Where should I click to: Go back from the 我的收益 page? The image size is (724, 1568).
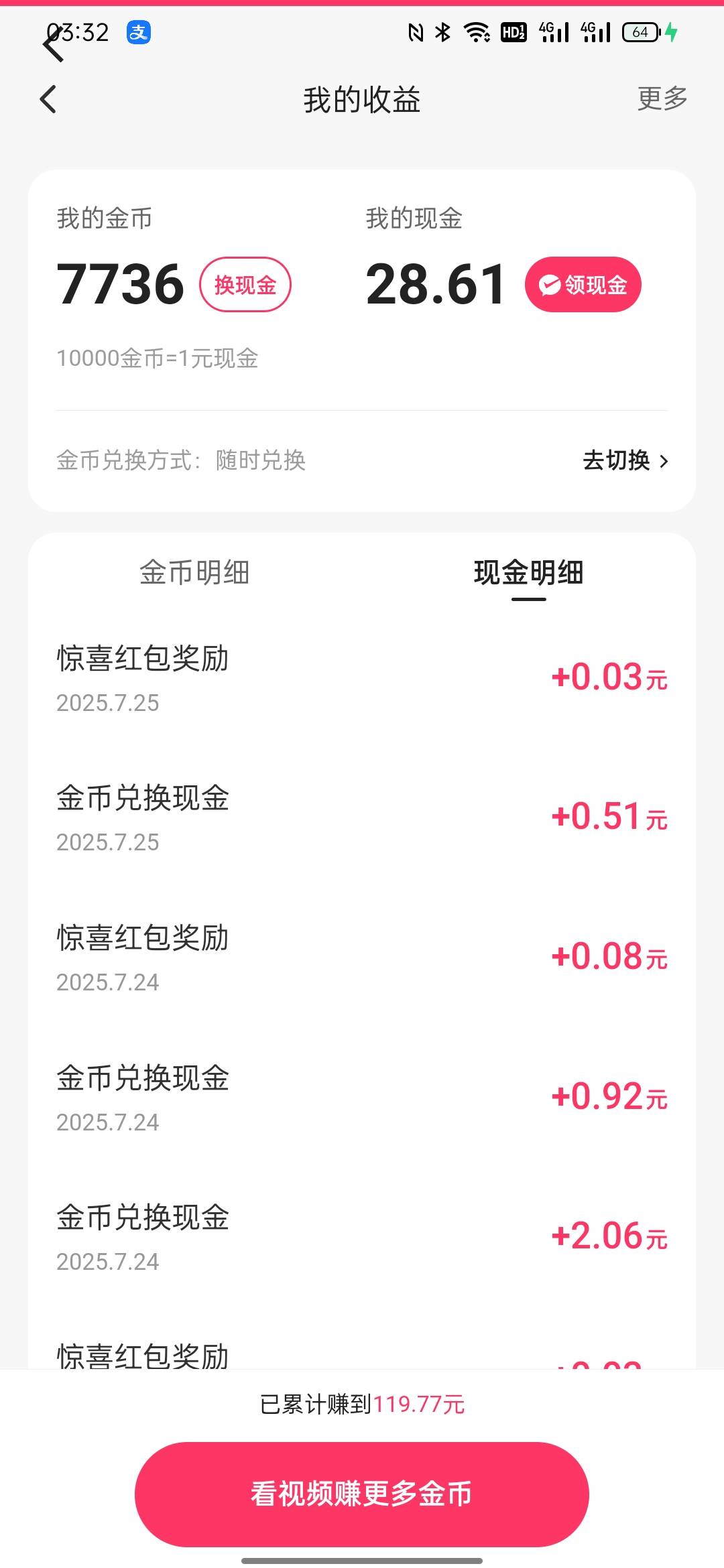[48, 100]
